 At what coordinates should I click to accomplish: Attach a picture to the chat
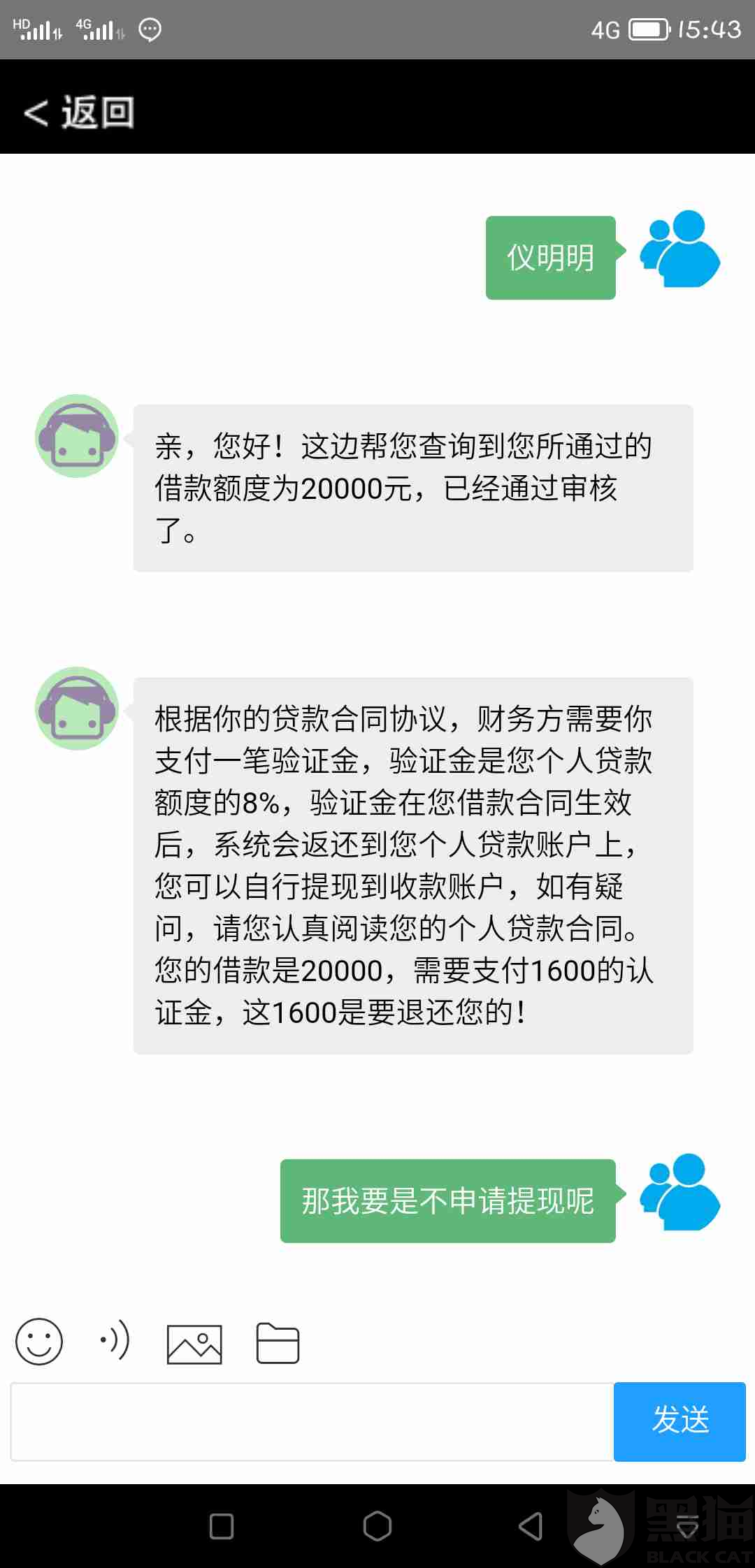click(x=194, y=1343)
